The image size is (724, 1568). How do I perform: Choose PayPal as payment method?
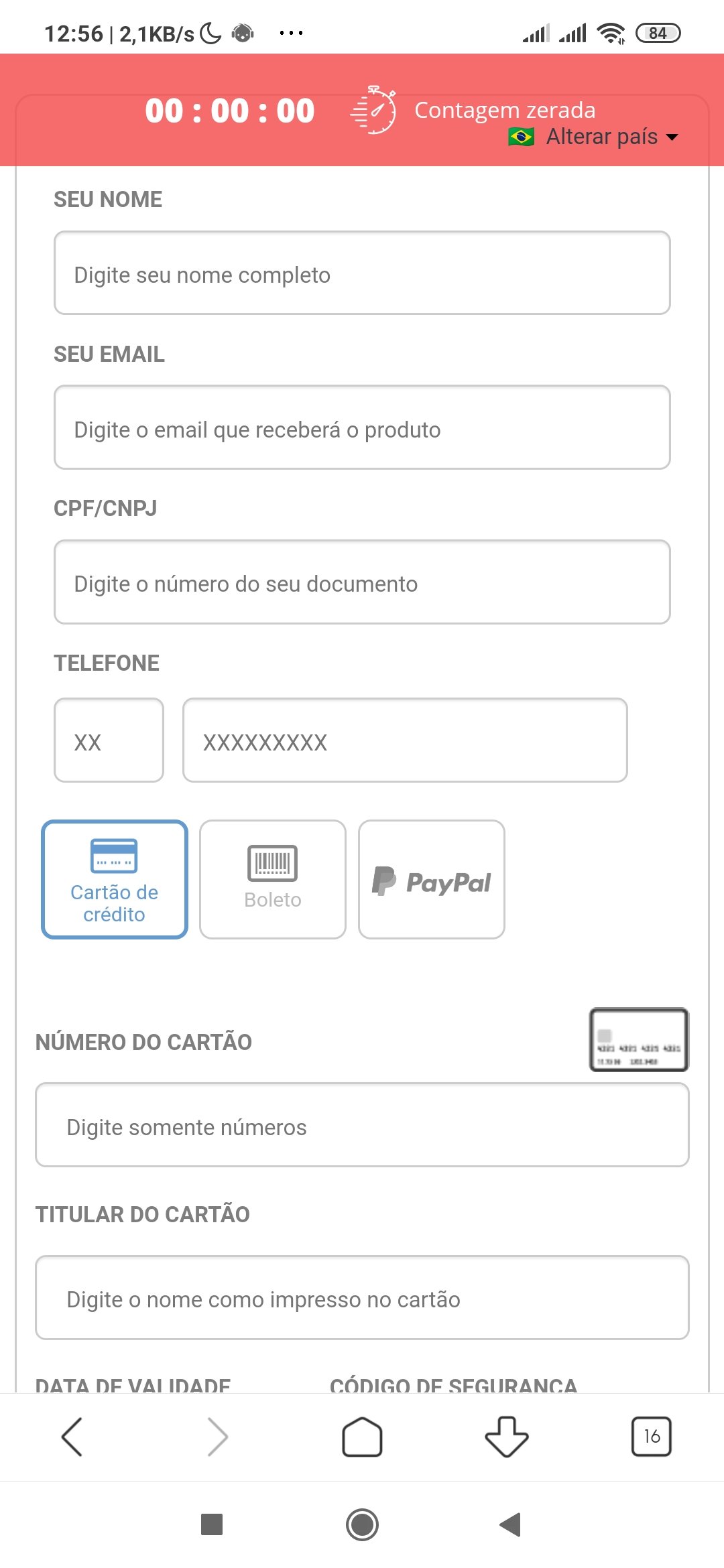pos(432,880)
